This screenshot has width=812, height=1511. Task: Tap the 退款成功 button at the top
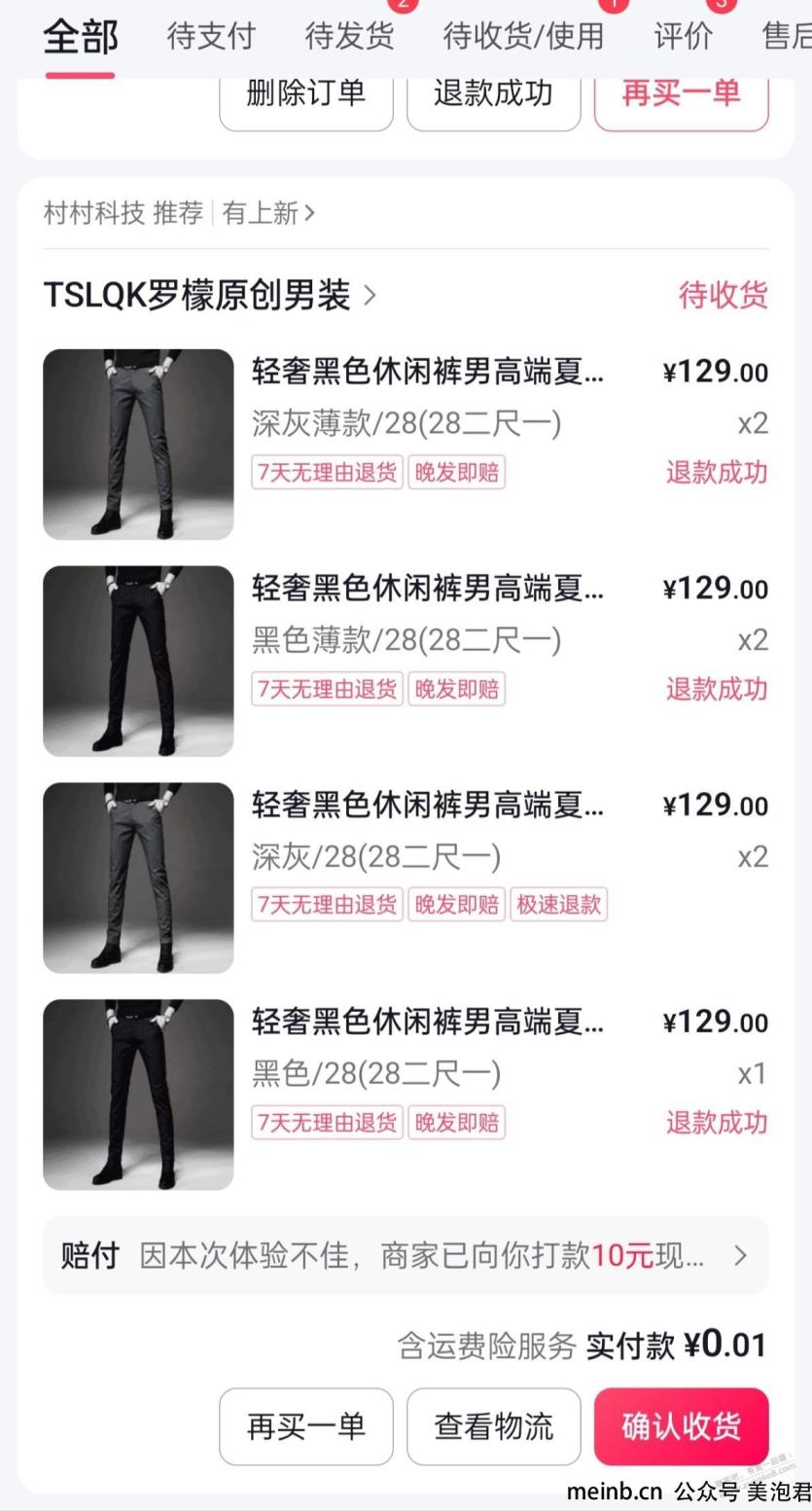point(493,93)
